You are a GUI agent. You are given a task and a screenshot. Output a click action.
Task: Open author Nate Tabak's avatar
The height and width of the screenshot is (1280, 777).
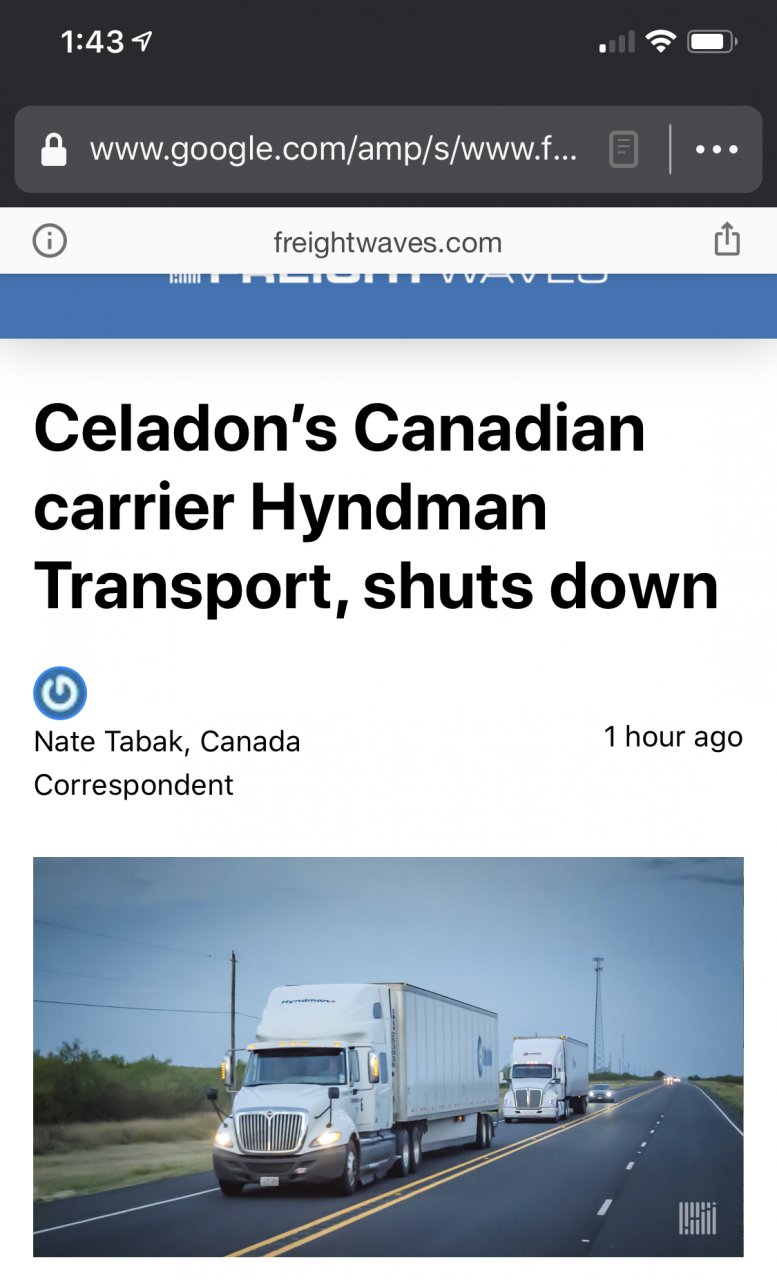point(60,693)
